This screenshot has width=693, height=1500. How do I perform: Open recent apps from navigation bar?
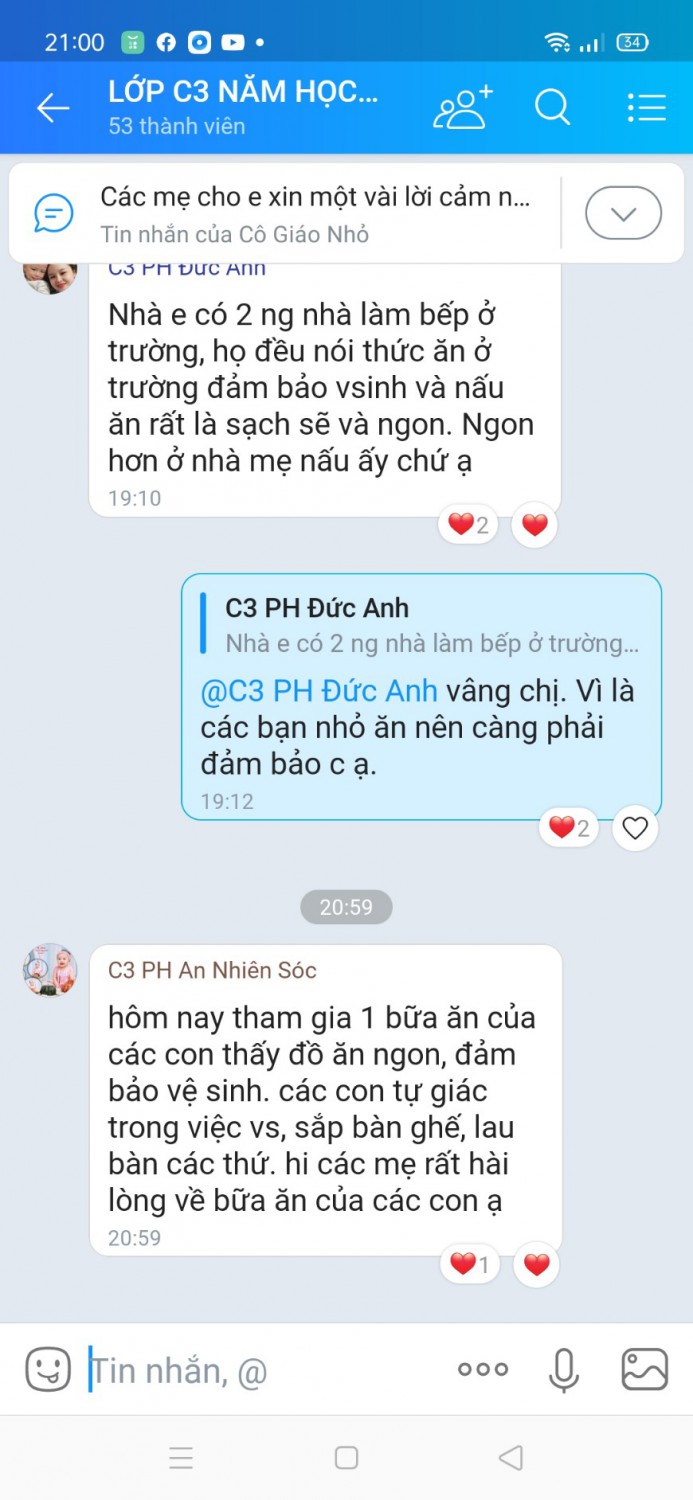tap(181, 1458)
